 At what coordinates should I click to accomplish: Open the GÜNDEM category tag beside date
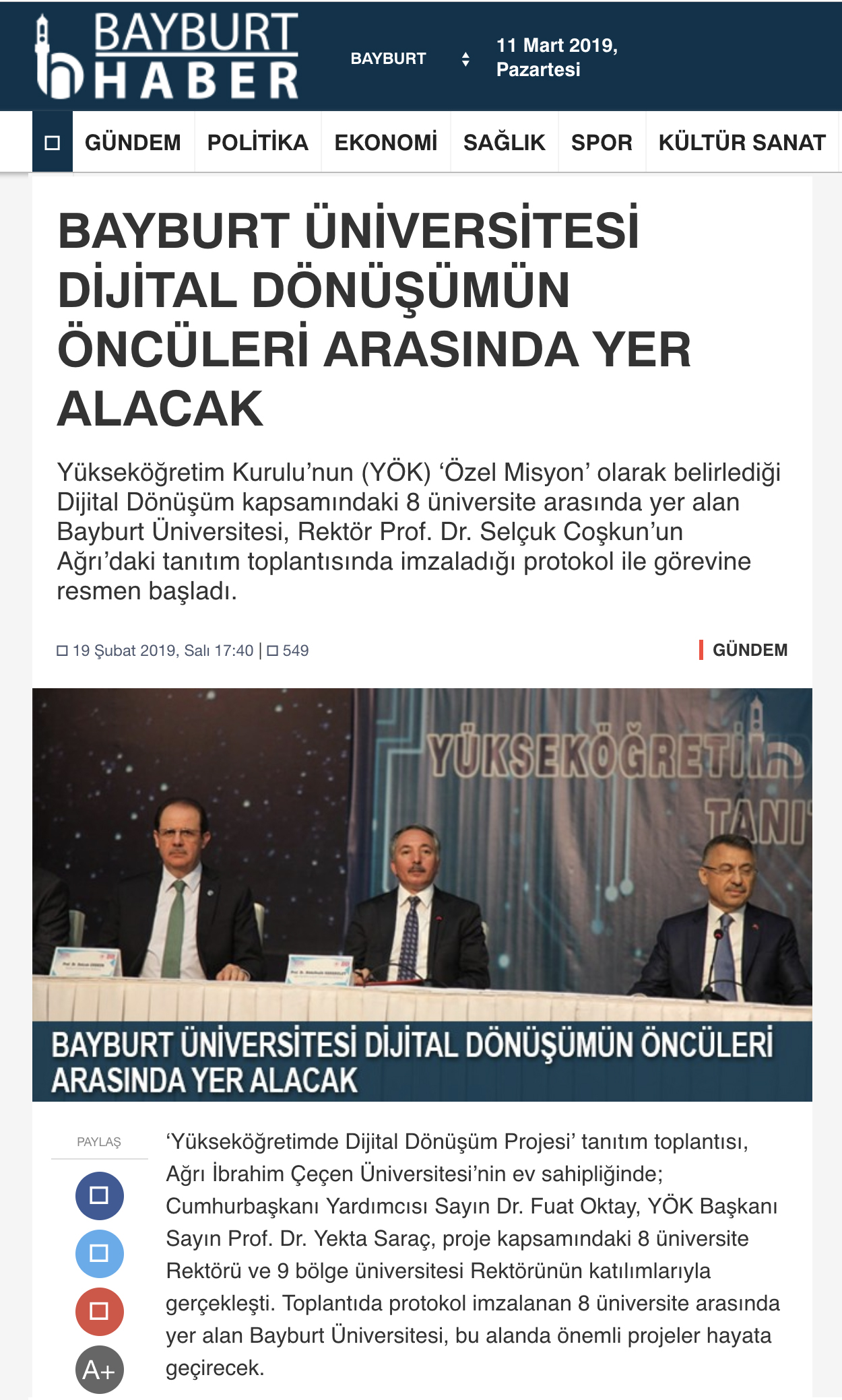point(749,650)
